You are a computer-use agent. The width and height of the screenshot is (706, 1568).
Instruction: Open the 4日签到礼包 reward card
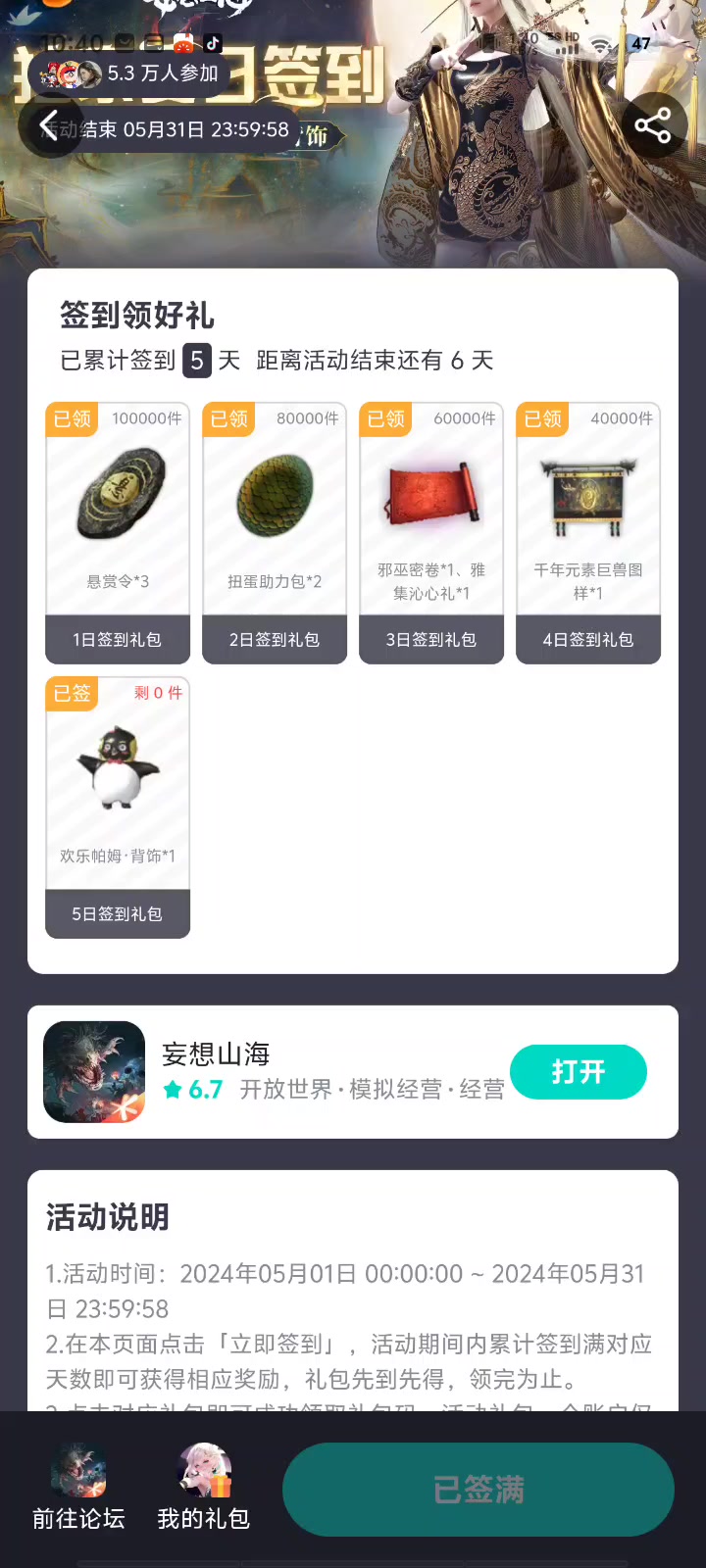coord(588,533)
